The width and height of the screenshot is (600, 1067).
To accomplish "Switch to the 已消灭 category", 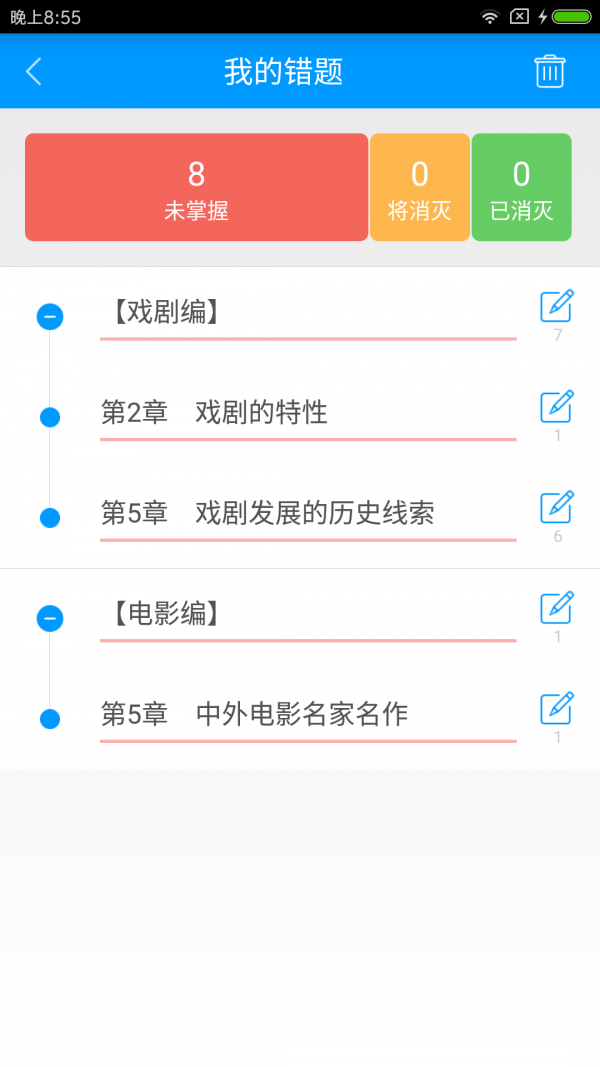I will point(521,187).
